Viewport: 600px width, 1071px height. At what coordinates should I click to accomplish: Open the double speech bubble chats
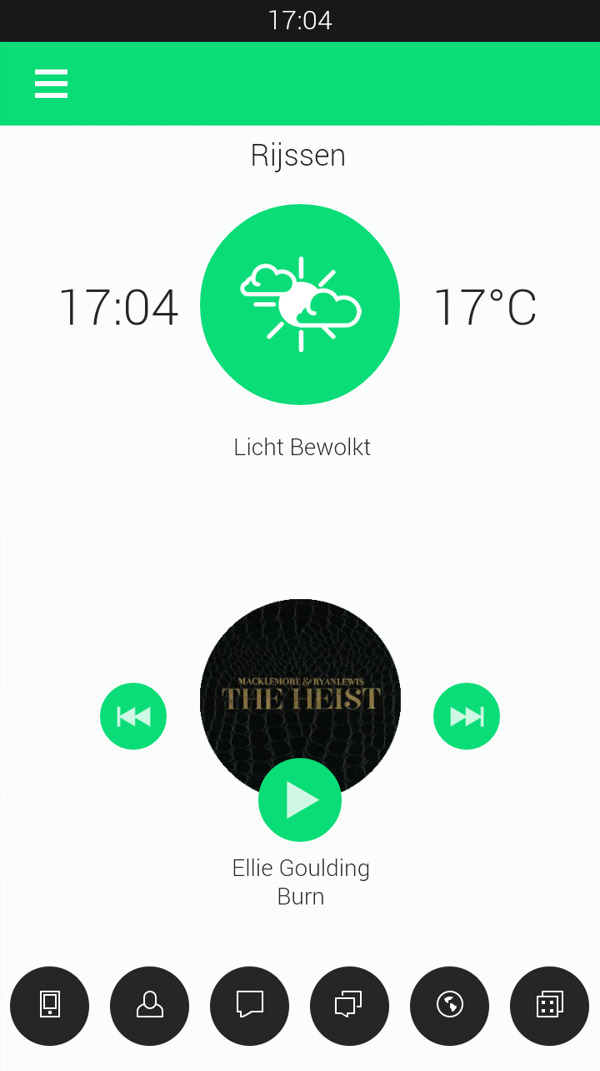pyautogui.click(x=350, y=1006)
